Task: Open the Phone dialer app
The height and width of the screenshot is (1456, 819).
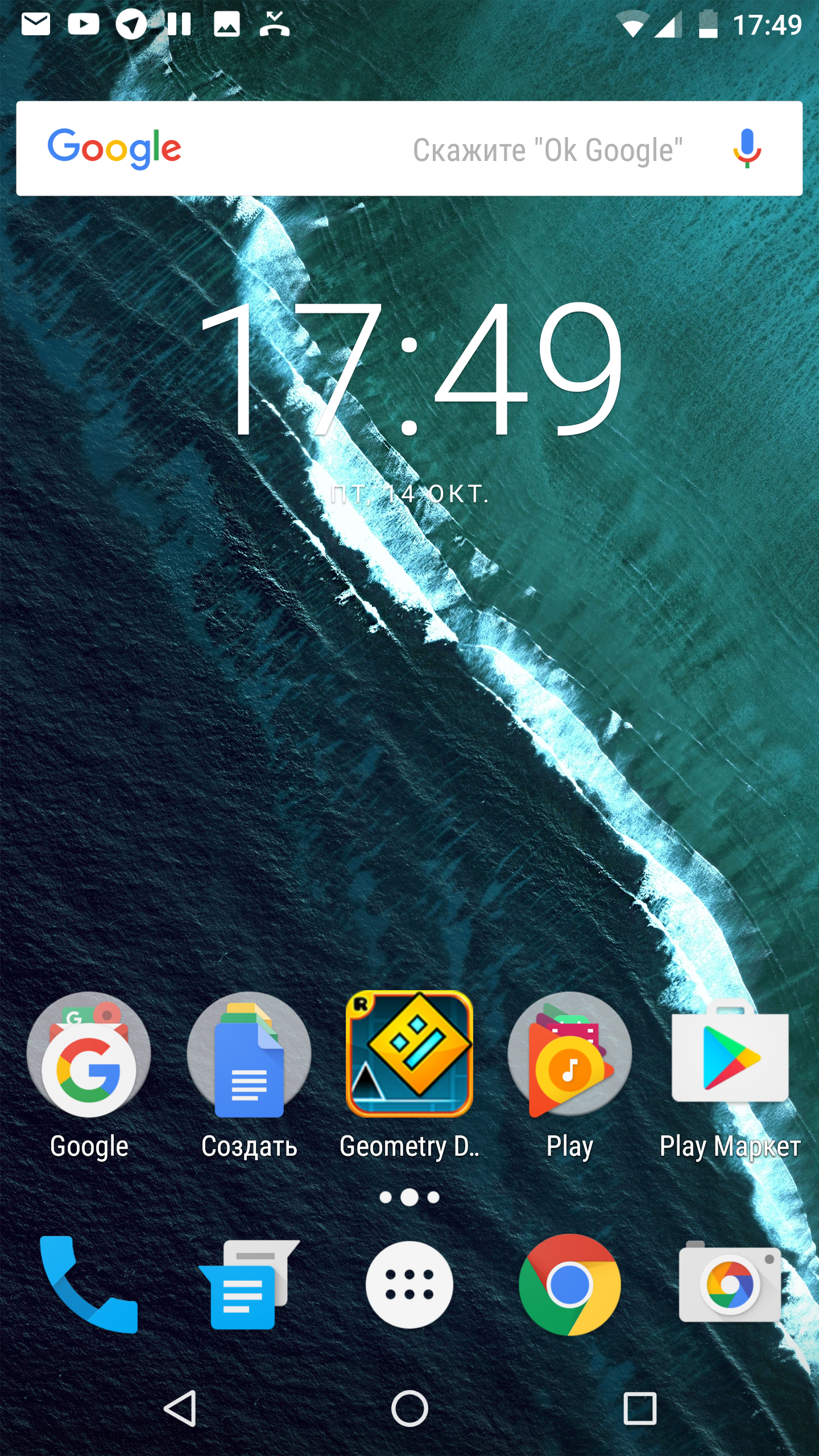Action: point(89,1284)
